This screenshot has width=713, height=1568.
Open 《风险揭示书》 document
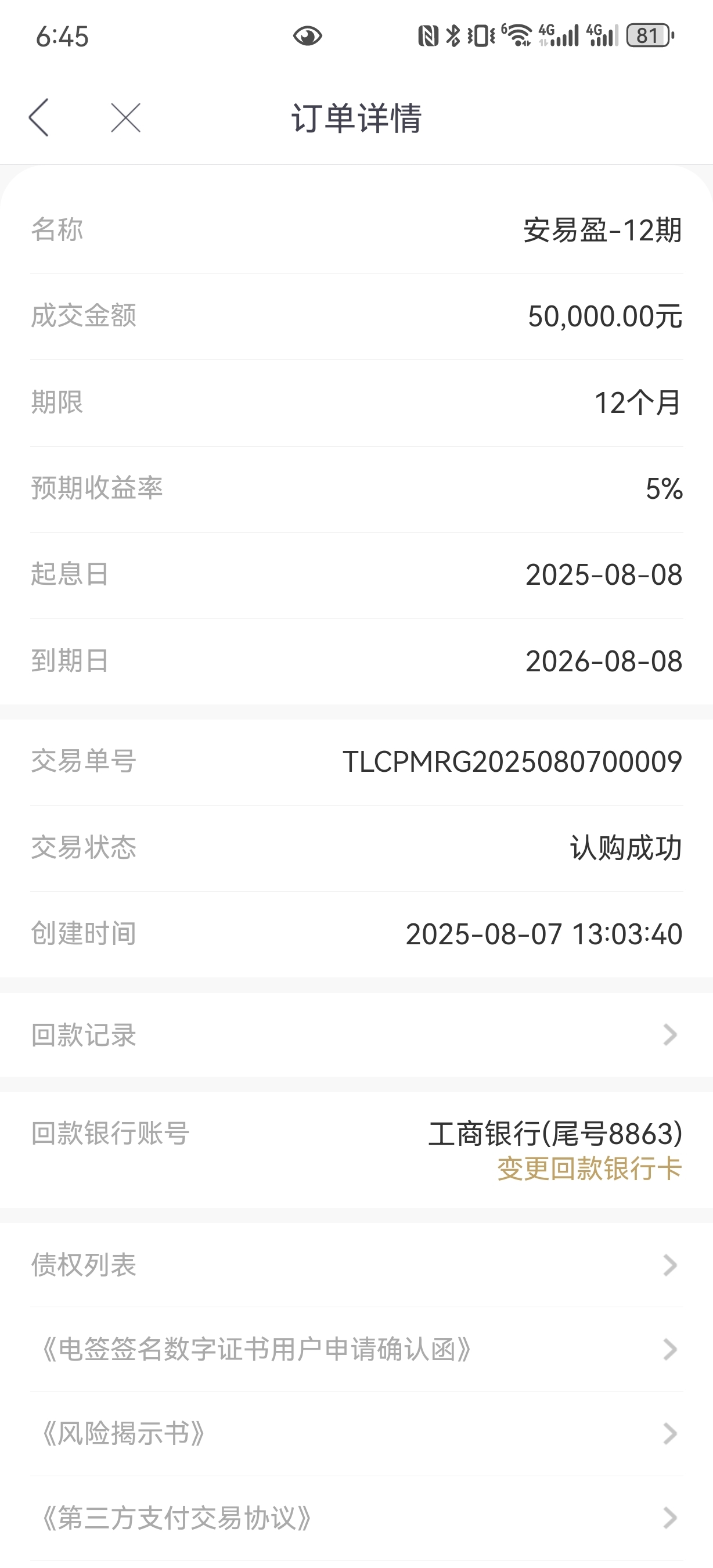(x=356, y=1433)
